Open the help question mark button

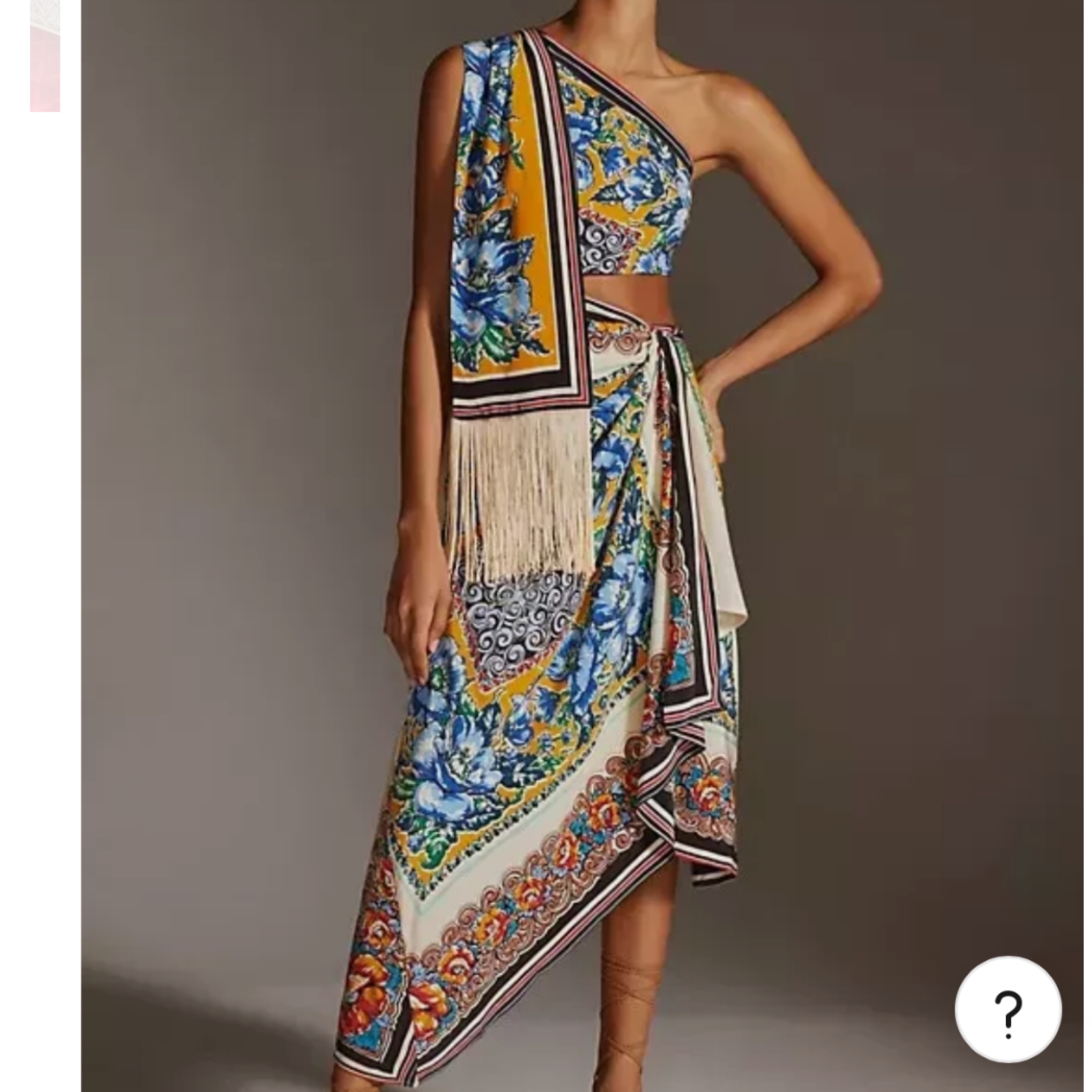(x=1008, y=1009)
